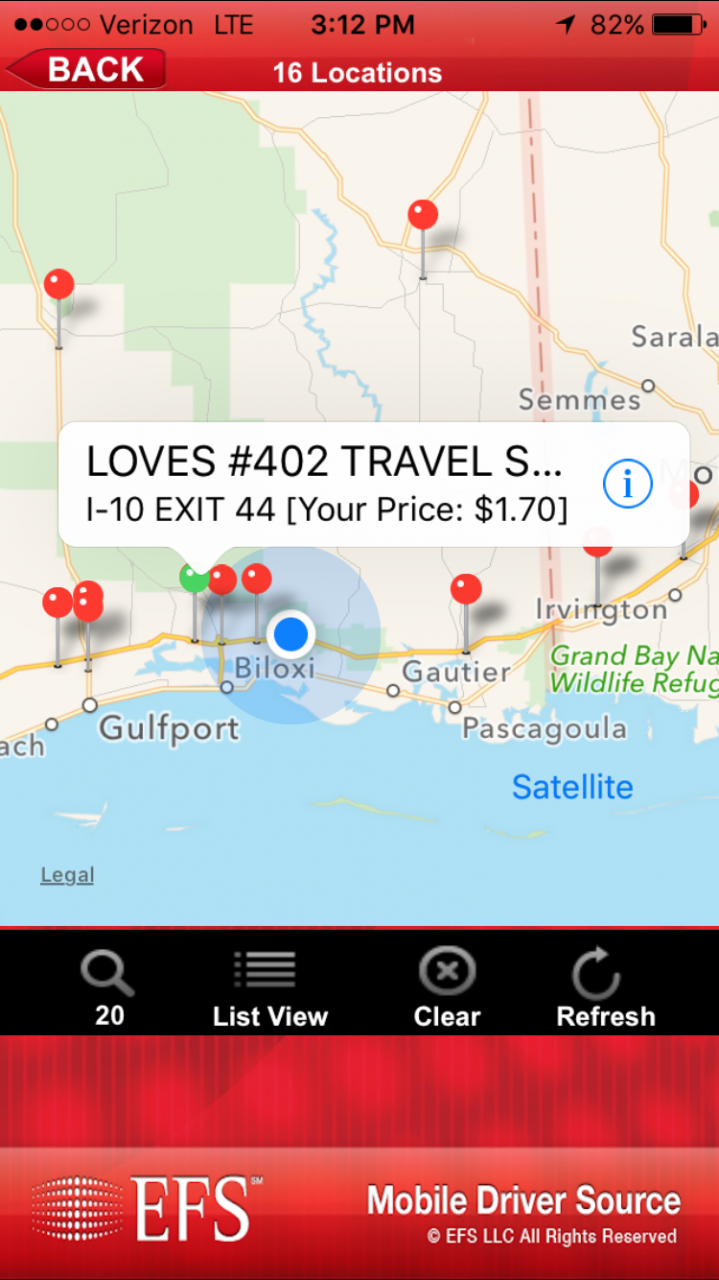Select the red pin near Gautier
The height and width of the screenshot is (1280, 719).
tap(466, 589)
